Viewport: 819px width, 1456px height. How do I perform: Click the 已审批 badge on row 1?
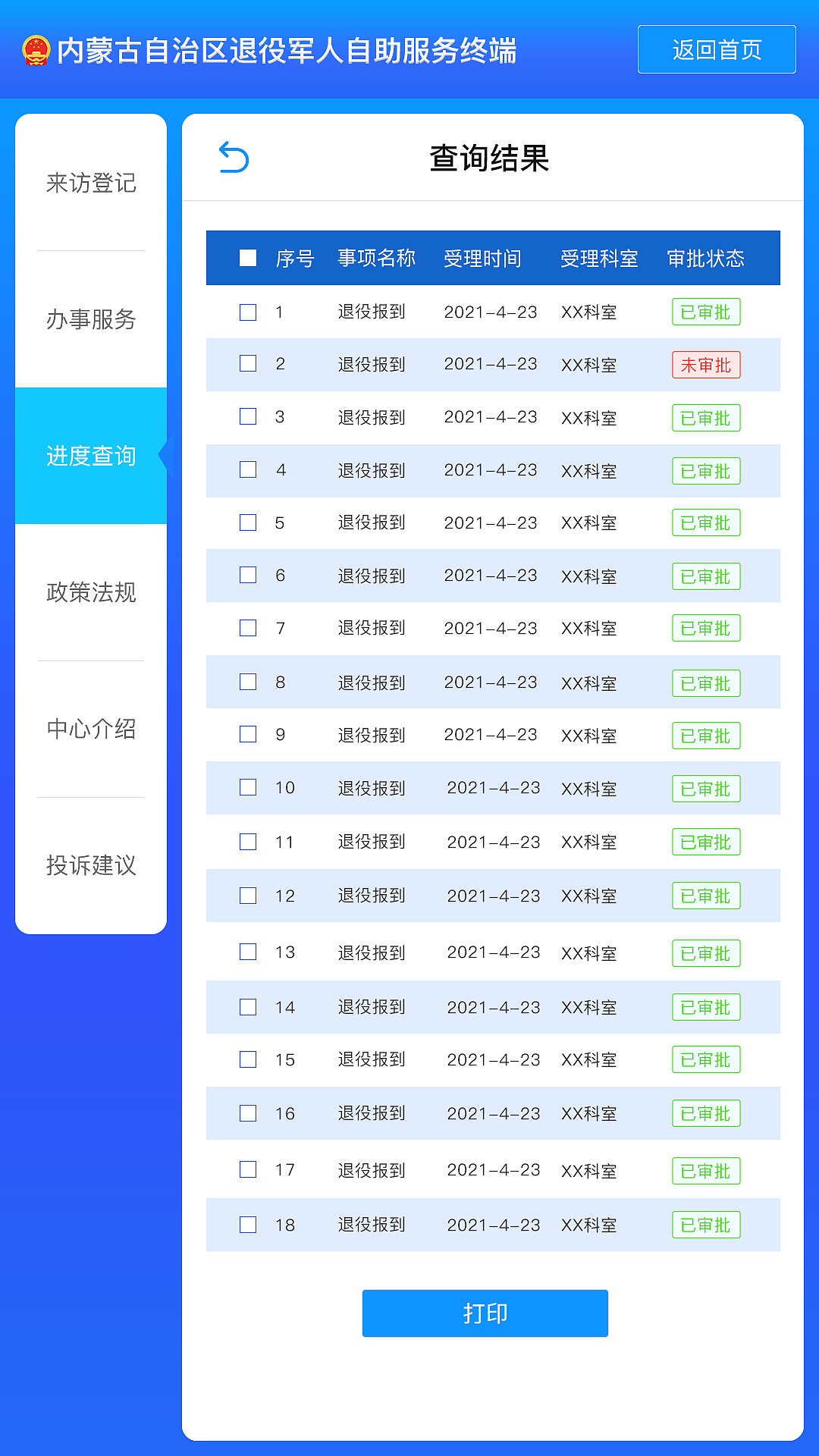(705, 312)
